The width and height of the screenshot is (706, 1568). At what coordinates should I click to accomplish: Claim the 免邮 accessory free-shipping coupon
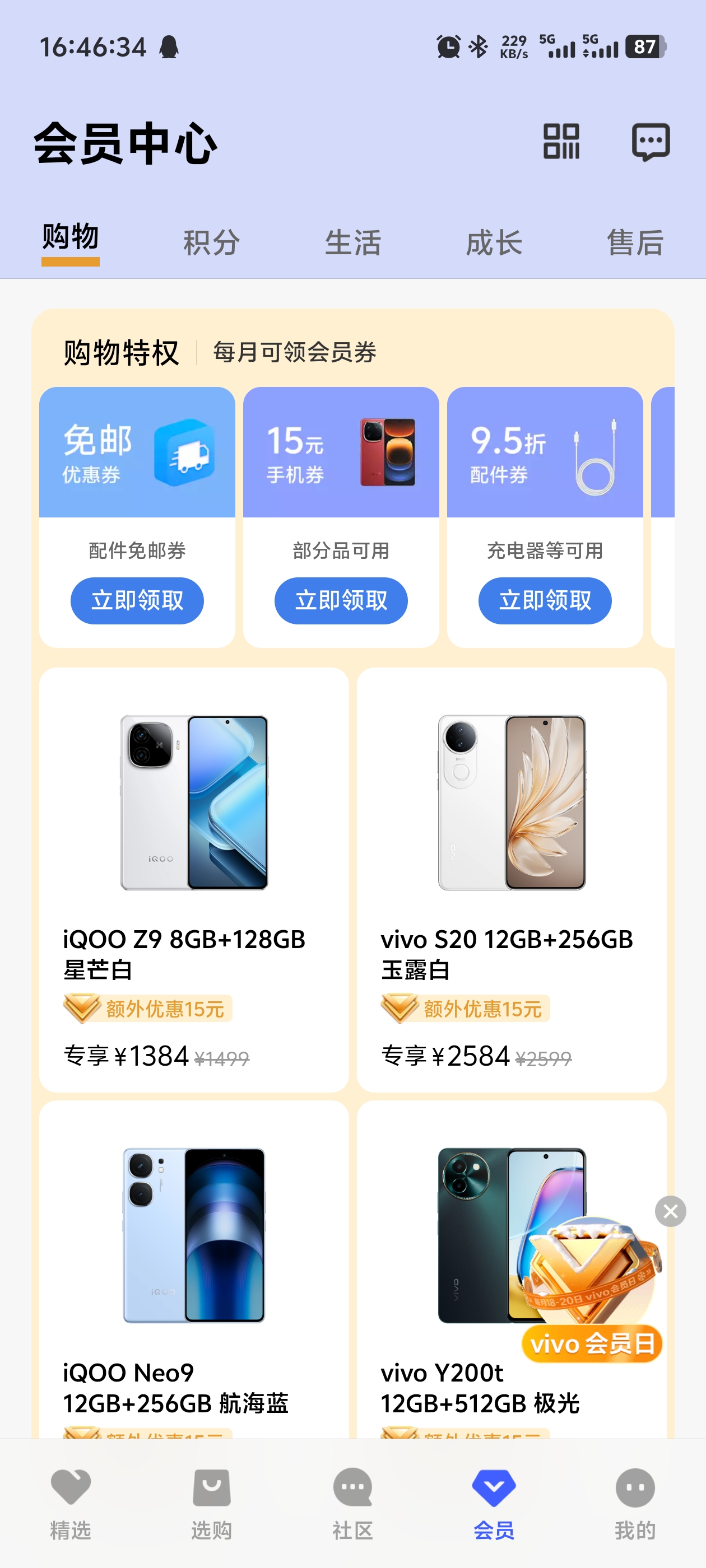coord(137,601)
